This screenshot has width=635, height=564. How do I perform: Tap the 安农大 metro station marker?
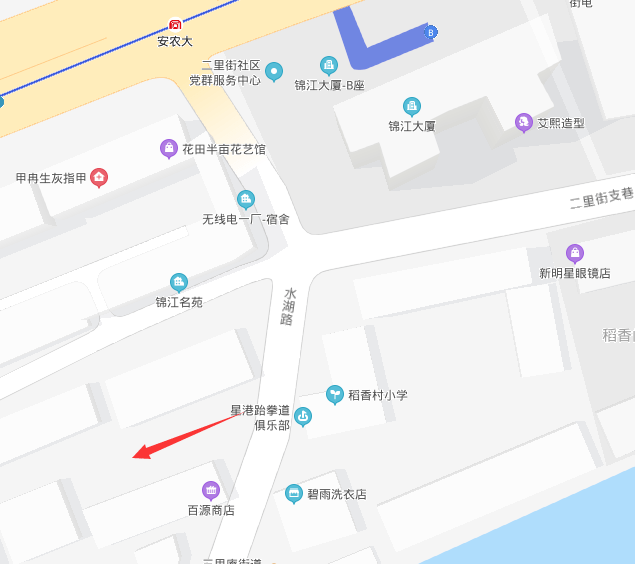click(x=175, y=25)
